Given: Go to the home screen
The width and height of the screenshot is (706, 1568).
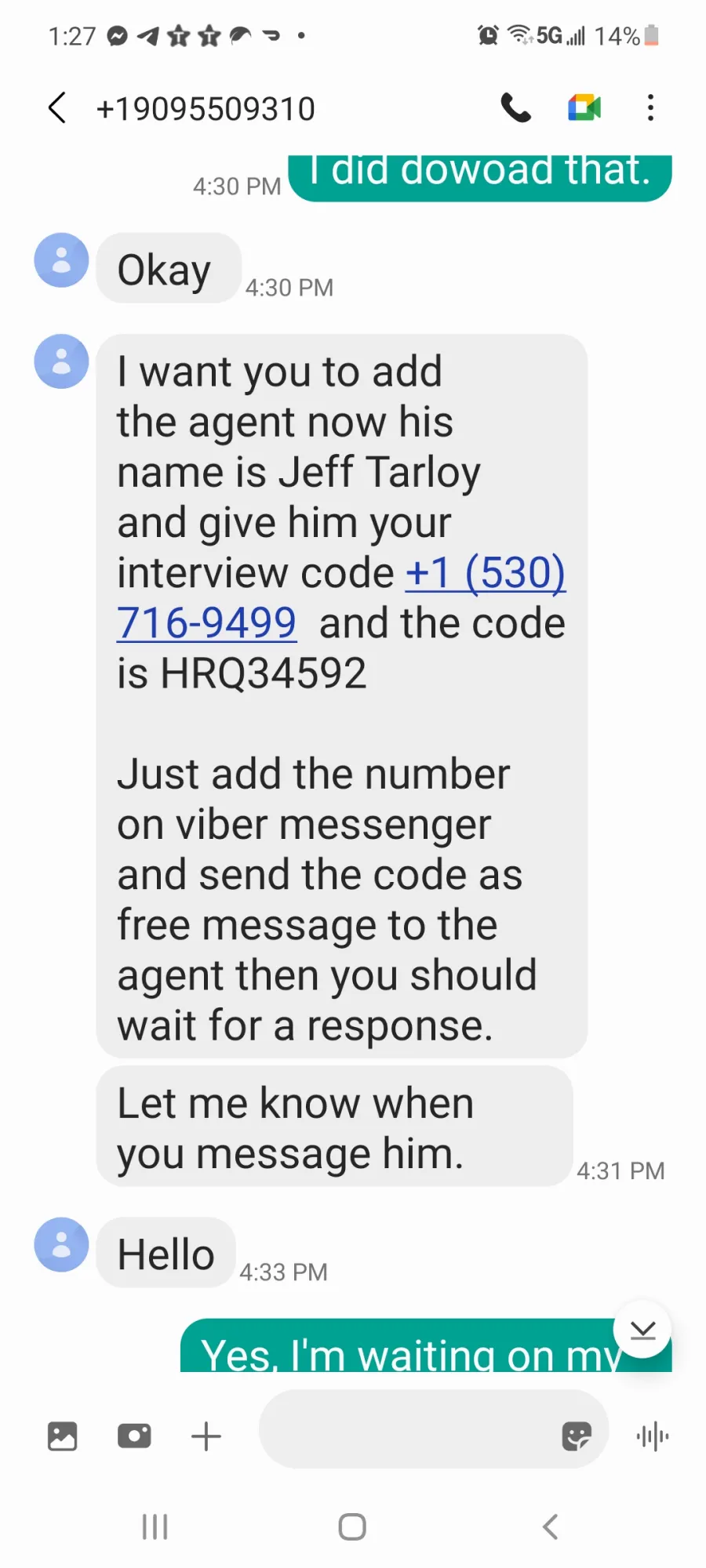Looking at the screenshot, I should 352,1527.
